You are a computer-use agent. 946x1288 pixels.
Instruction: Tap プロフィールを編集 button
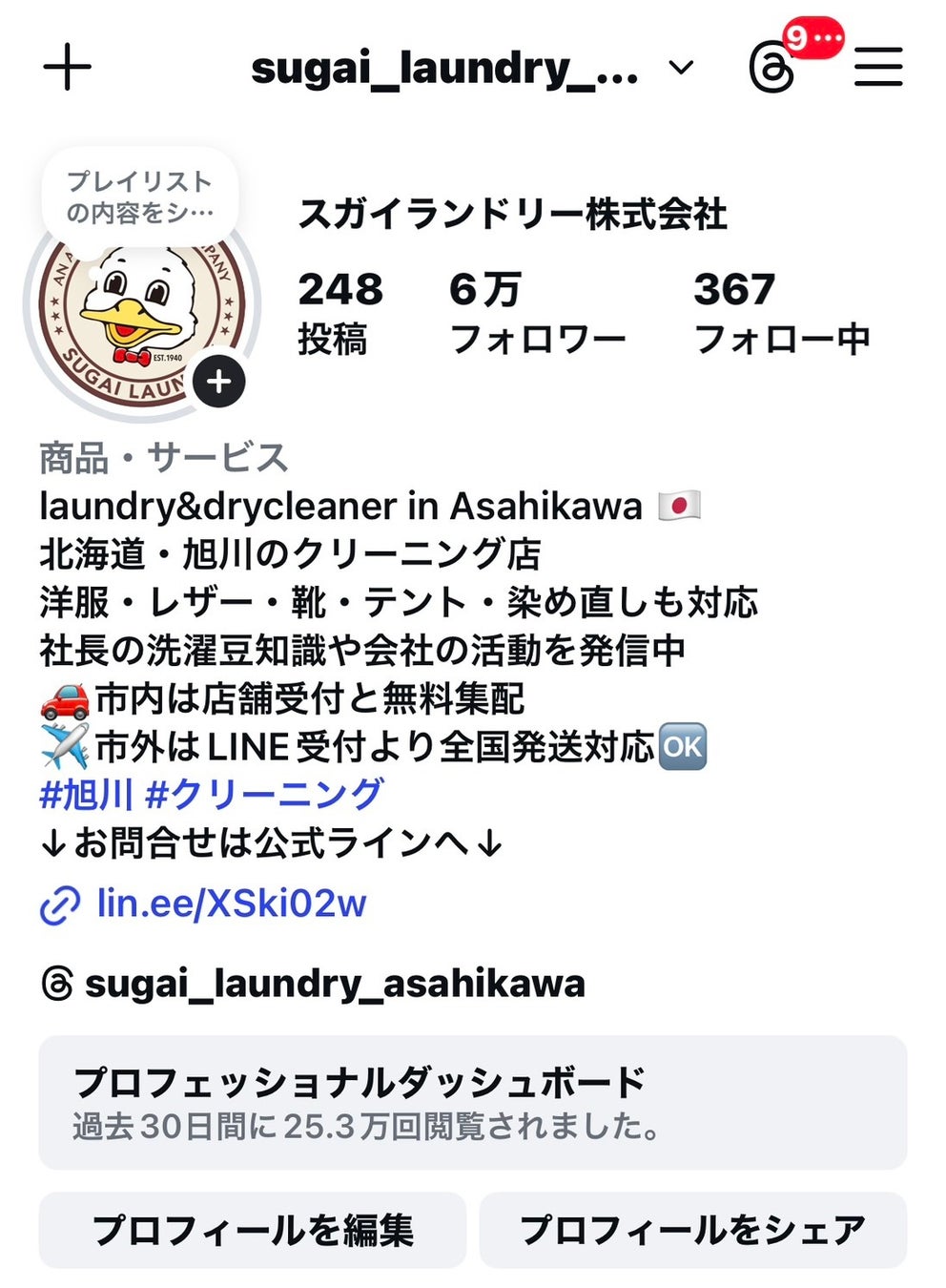(x=252, y=1230)
